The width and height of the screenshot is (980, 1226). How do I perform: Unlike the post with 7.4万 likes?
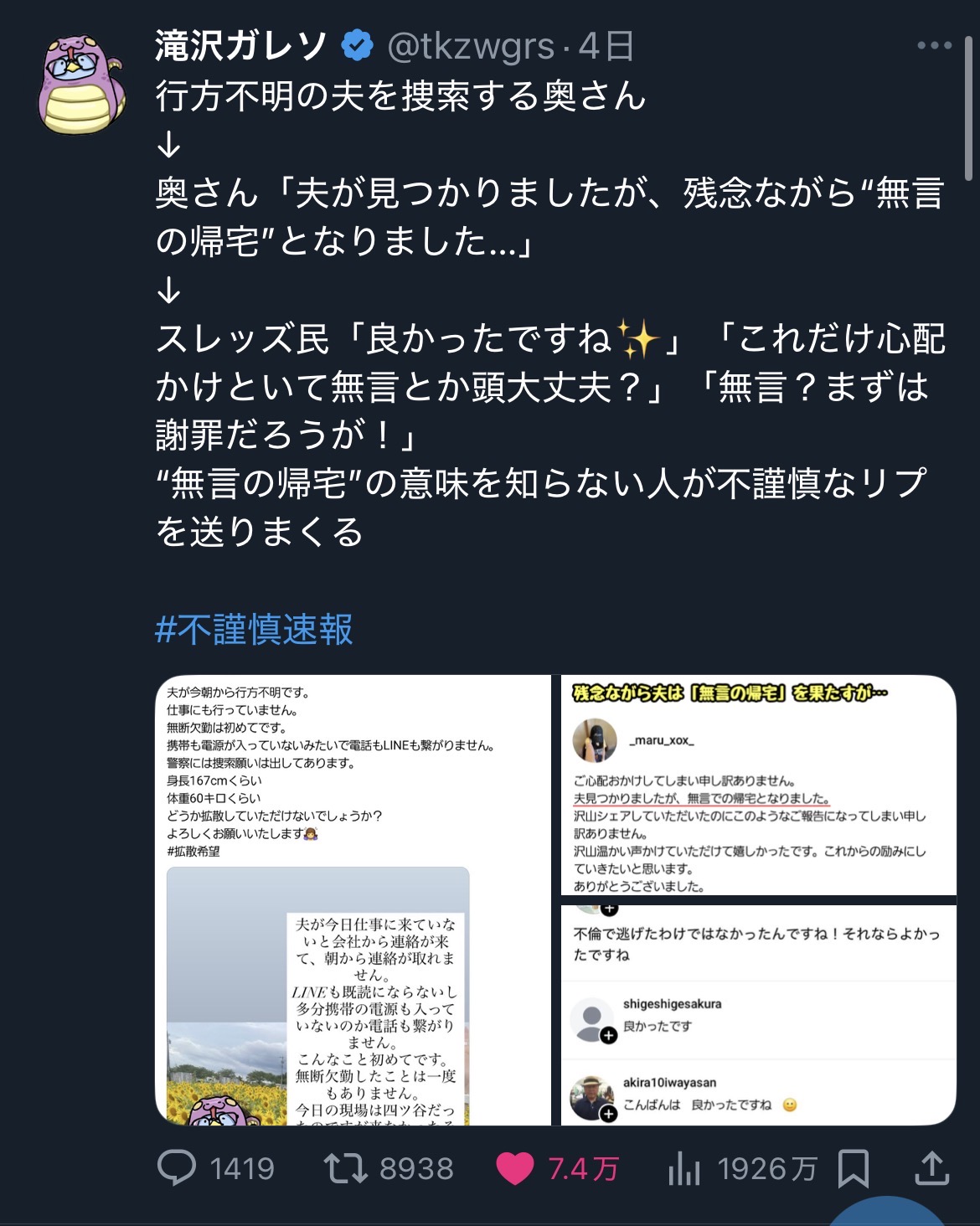[515, 1168]
